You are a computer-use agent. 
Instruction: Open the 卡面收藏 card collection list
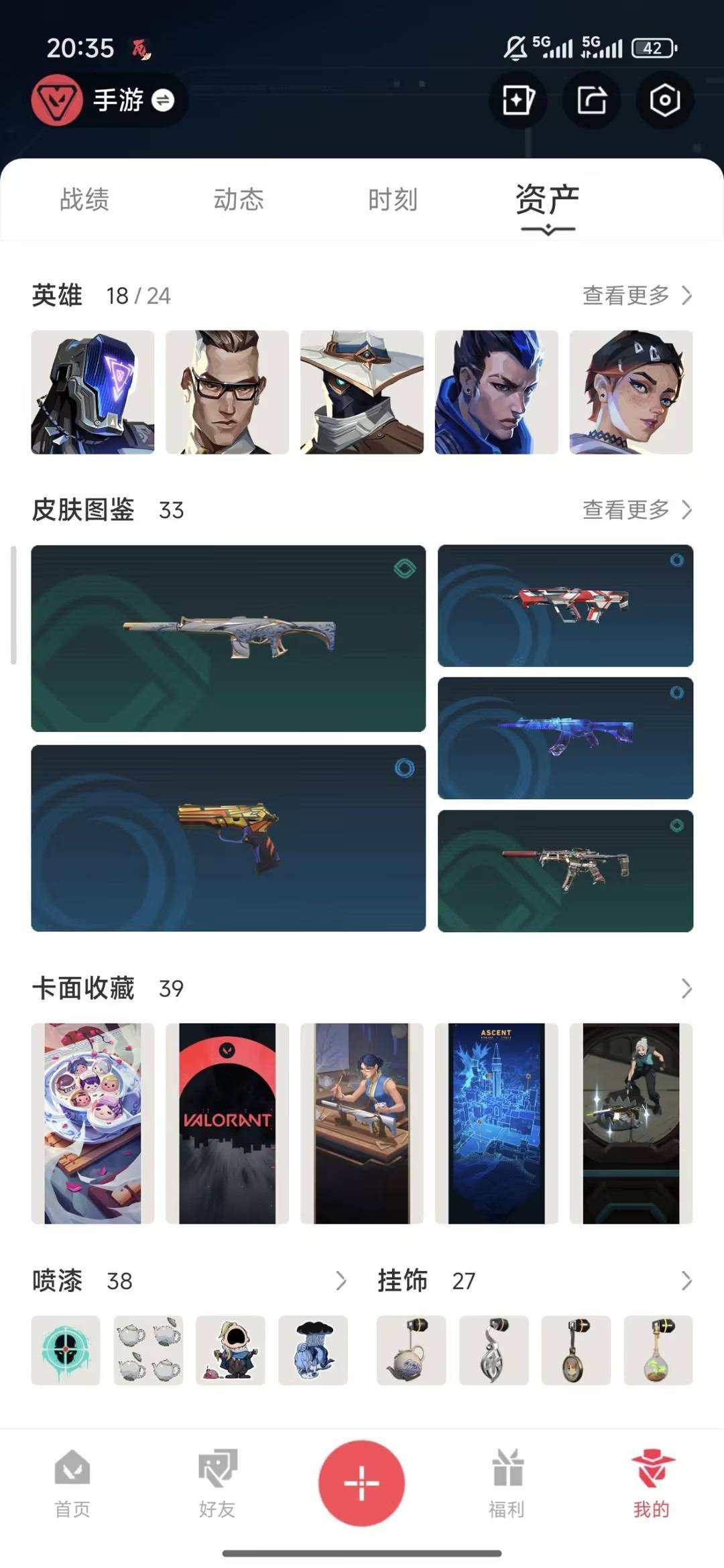tap(686, 987)
